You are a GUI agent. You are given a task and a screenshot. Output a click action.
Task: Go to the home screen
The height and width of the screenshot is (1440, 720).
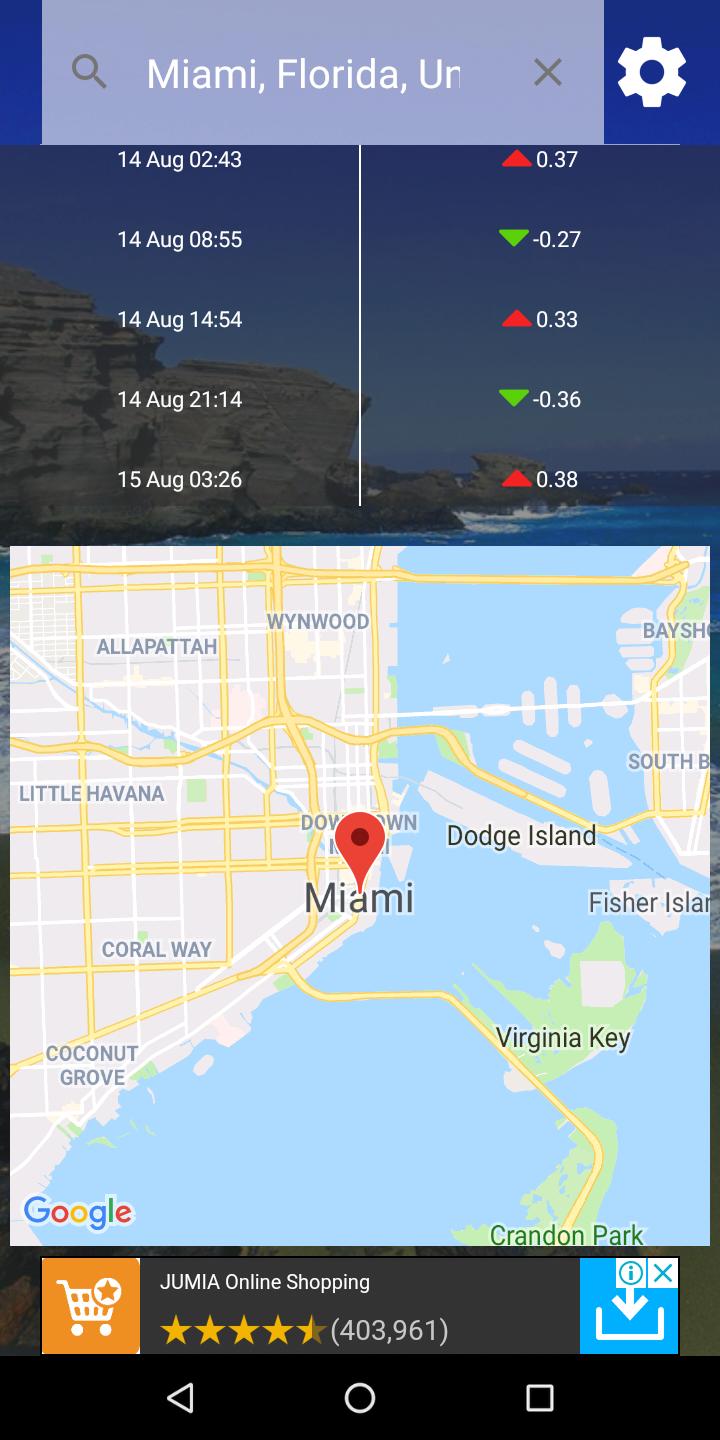(360, 1398)
